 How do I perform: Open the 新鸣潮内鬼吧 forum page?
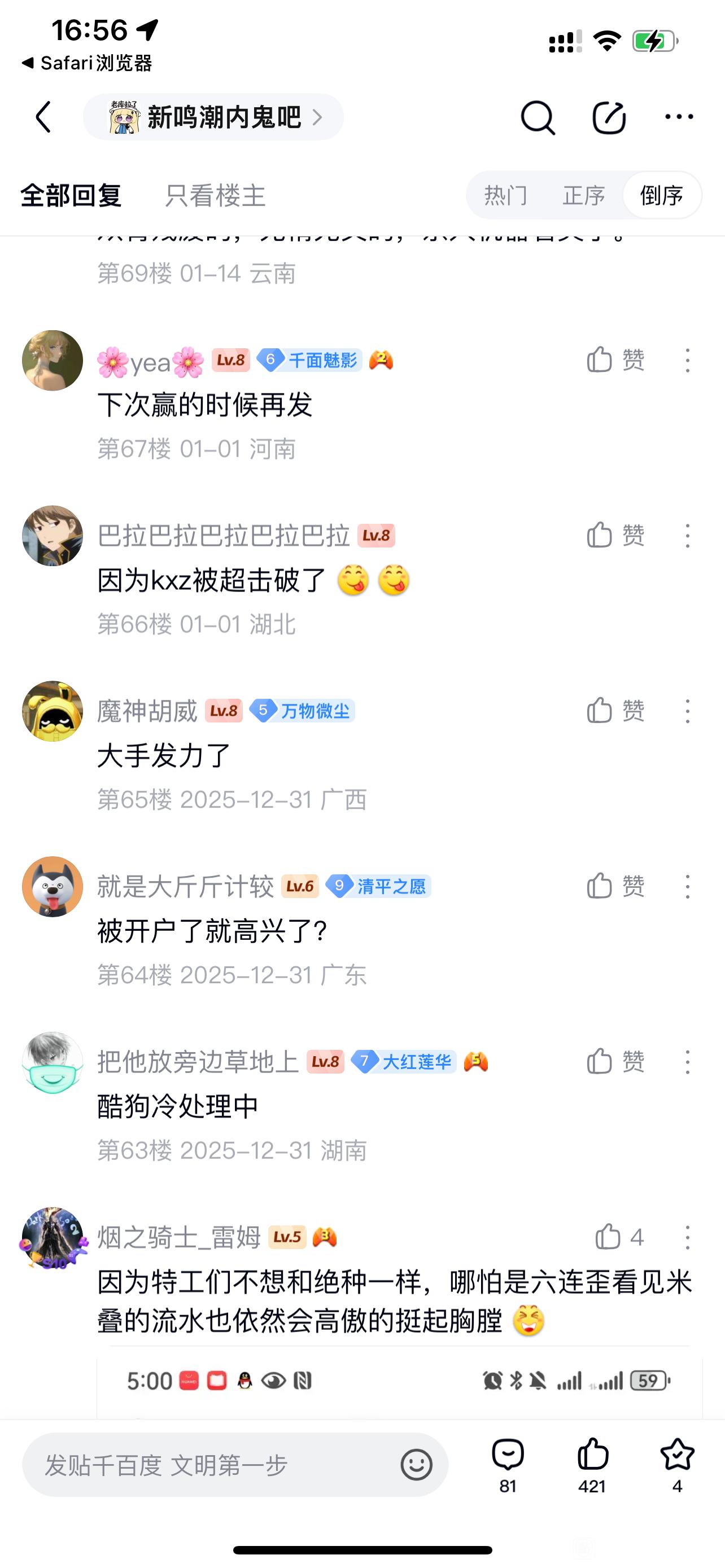click(213, 117)
